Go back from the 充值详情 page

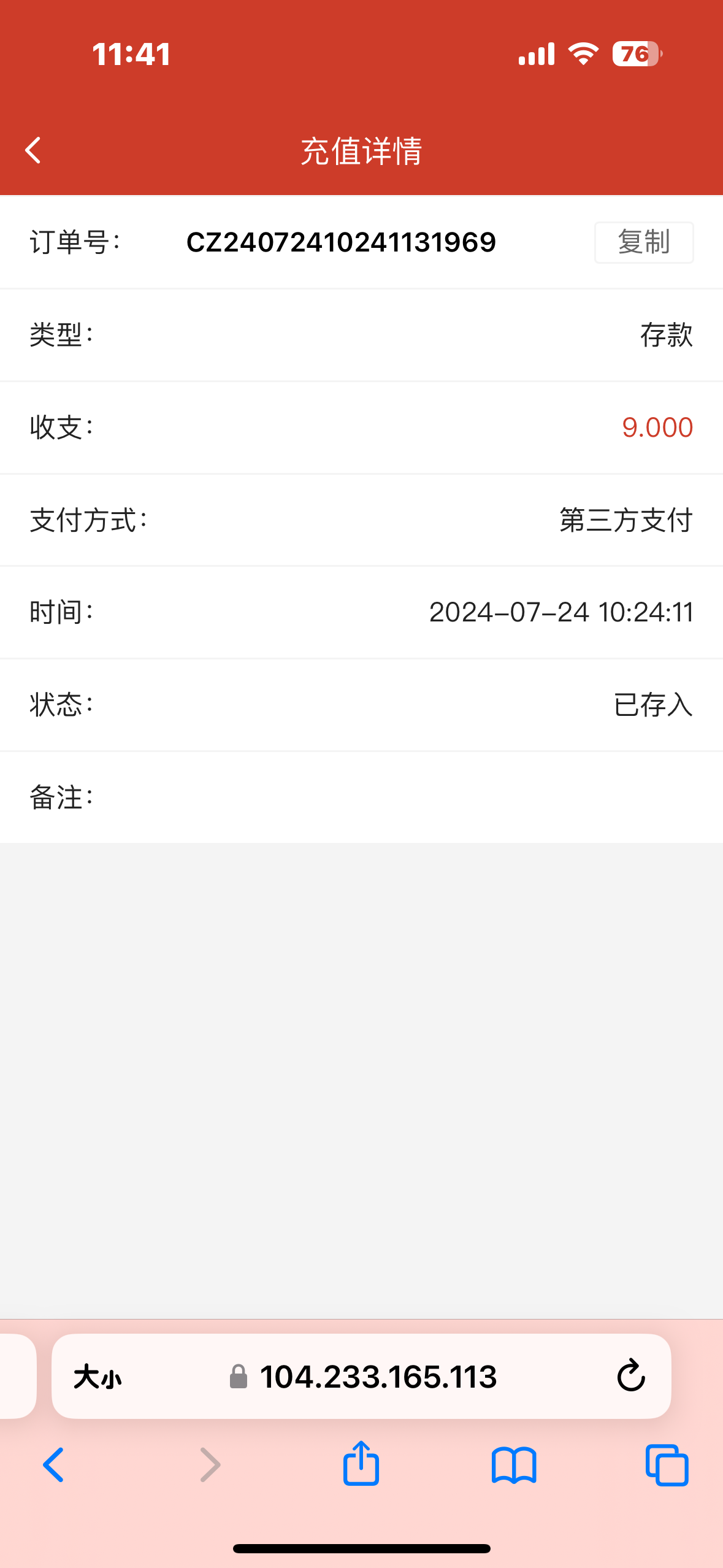pyautogui.click(x=33, y=150)
